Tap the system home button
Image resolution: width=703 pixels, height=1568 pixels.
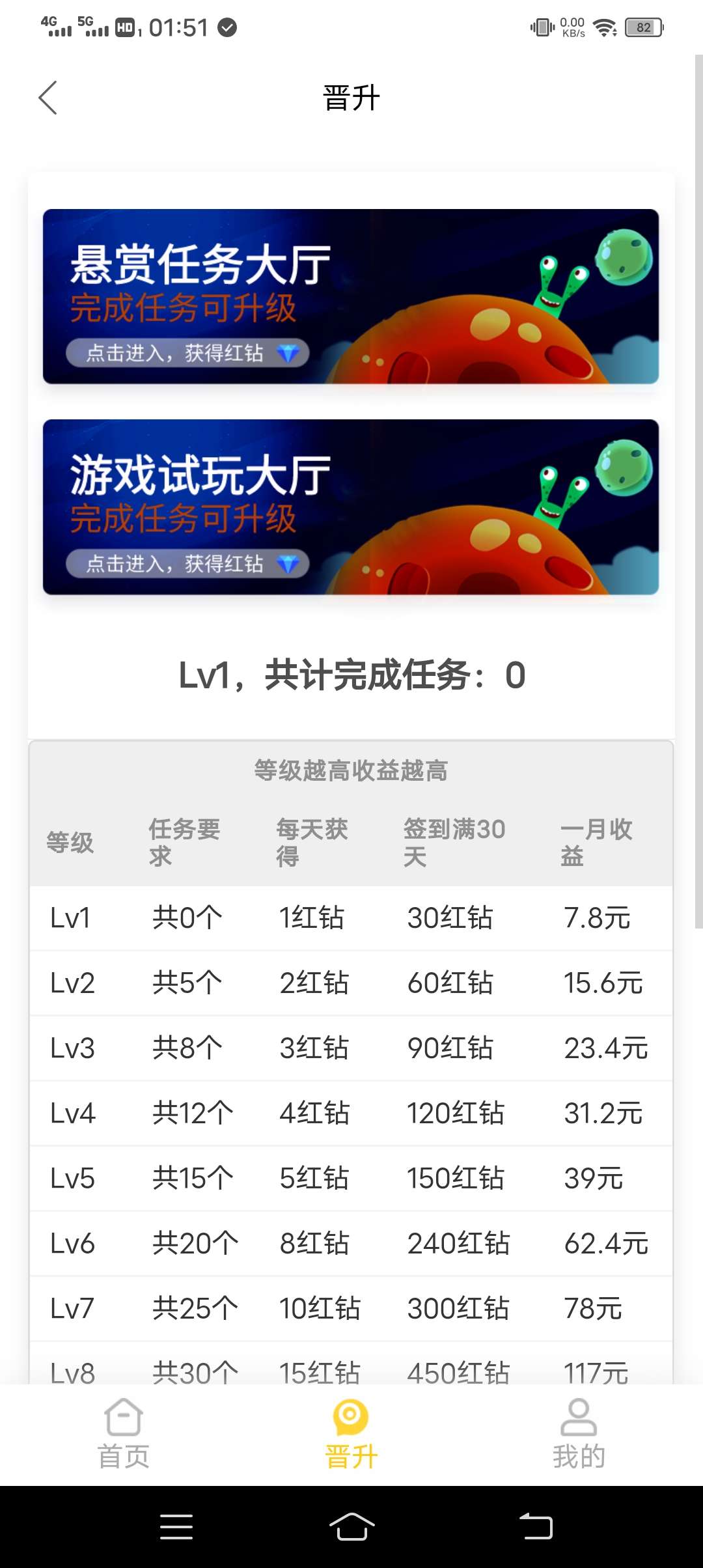tap(351, 1526)
